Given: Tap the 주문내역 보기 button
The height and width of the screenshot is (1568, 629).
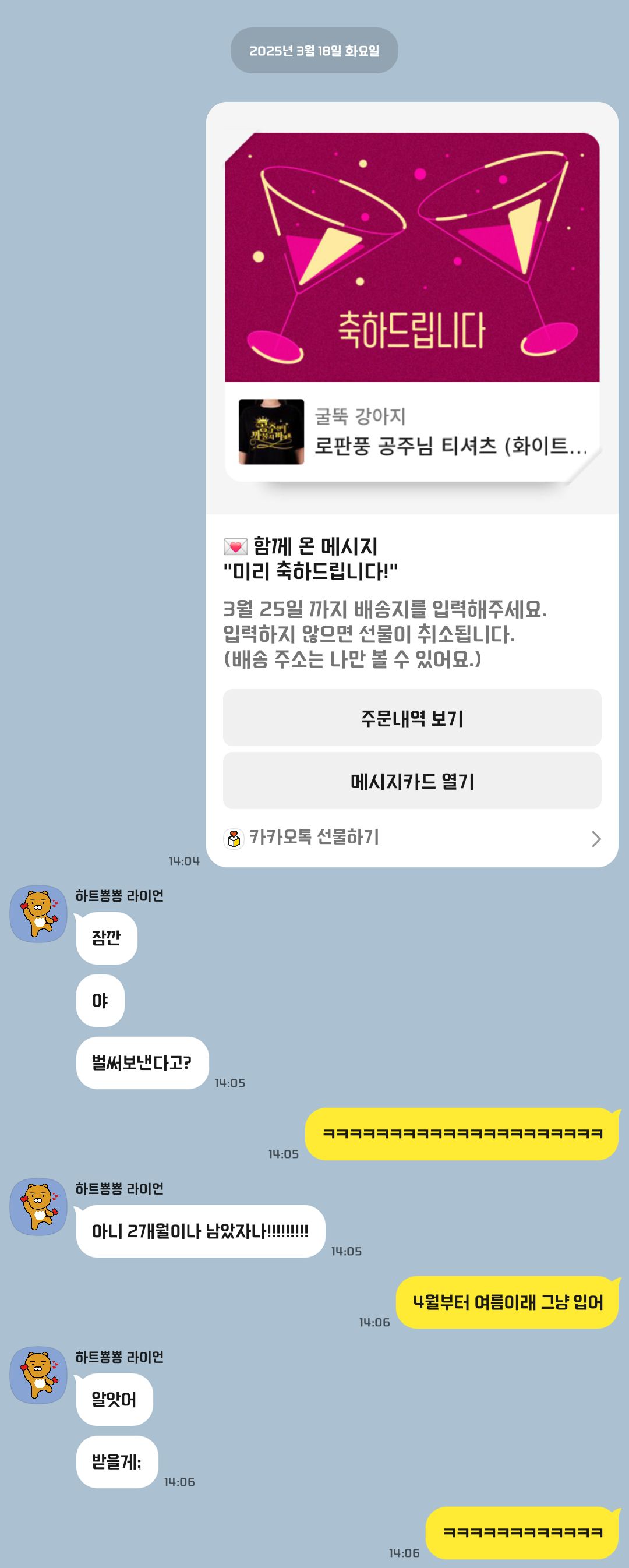Looking at the screenshot, I should point(412,718).
